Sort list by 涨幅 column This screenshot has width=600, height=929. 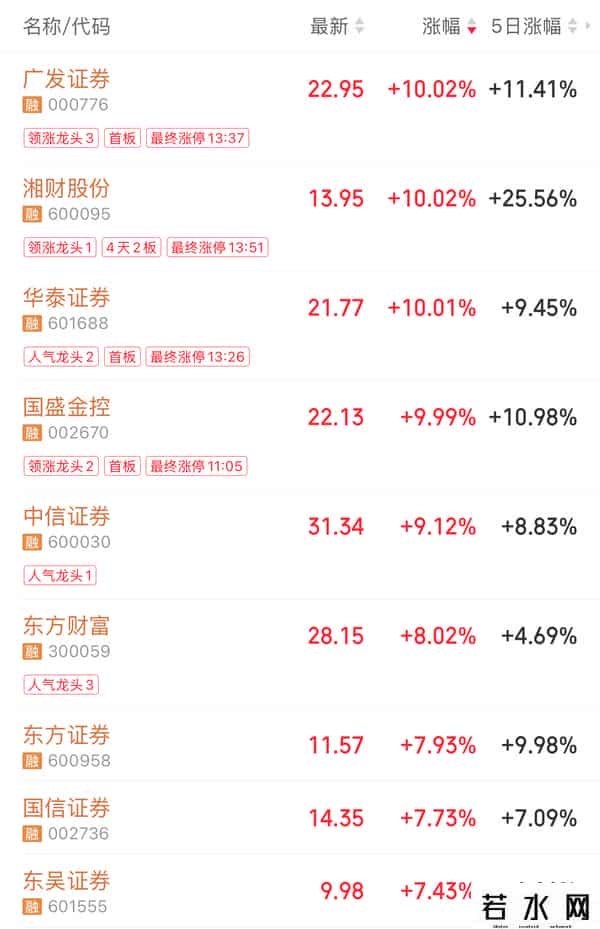[448, 27]
